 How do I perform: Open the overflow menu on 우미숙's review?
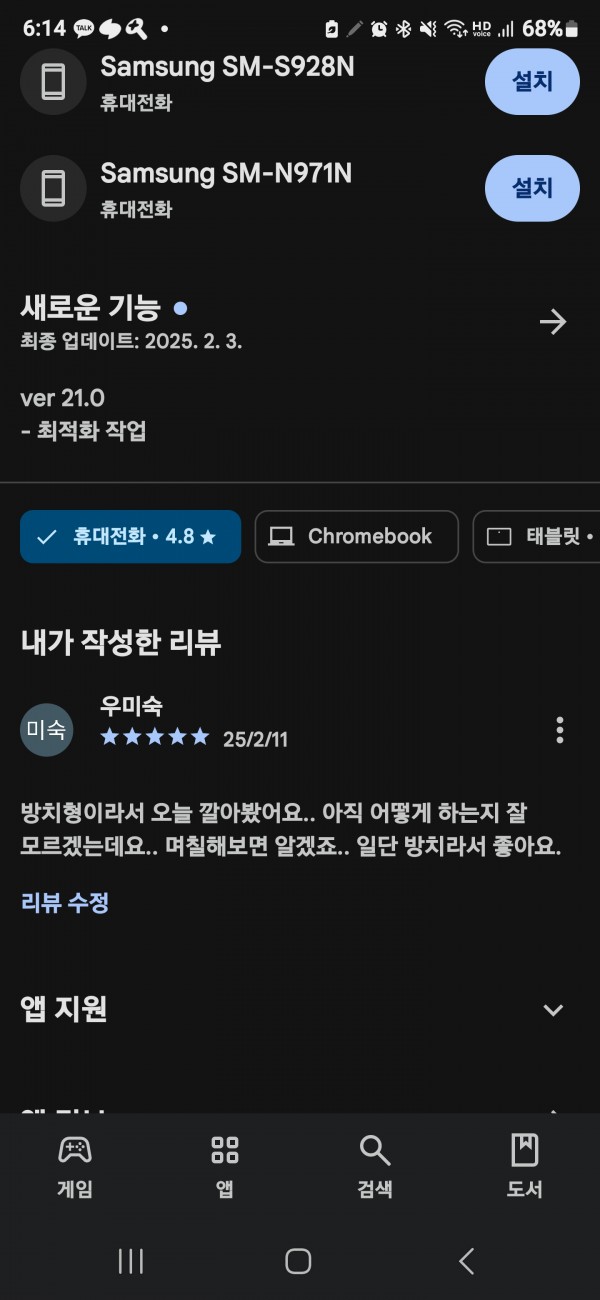[559, 730]
